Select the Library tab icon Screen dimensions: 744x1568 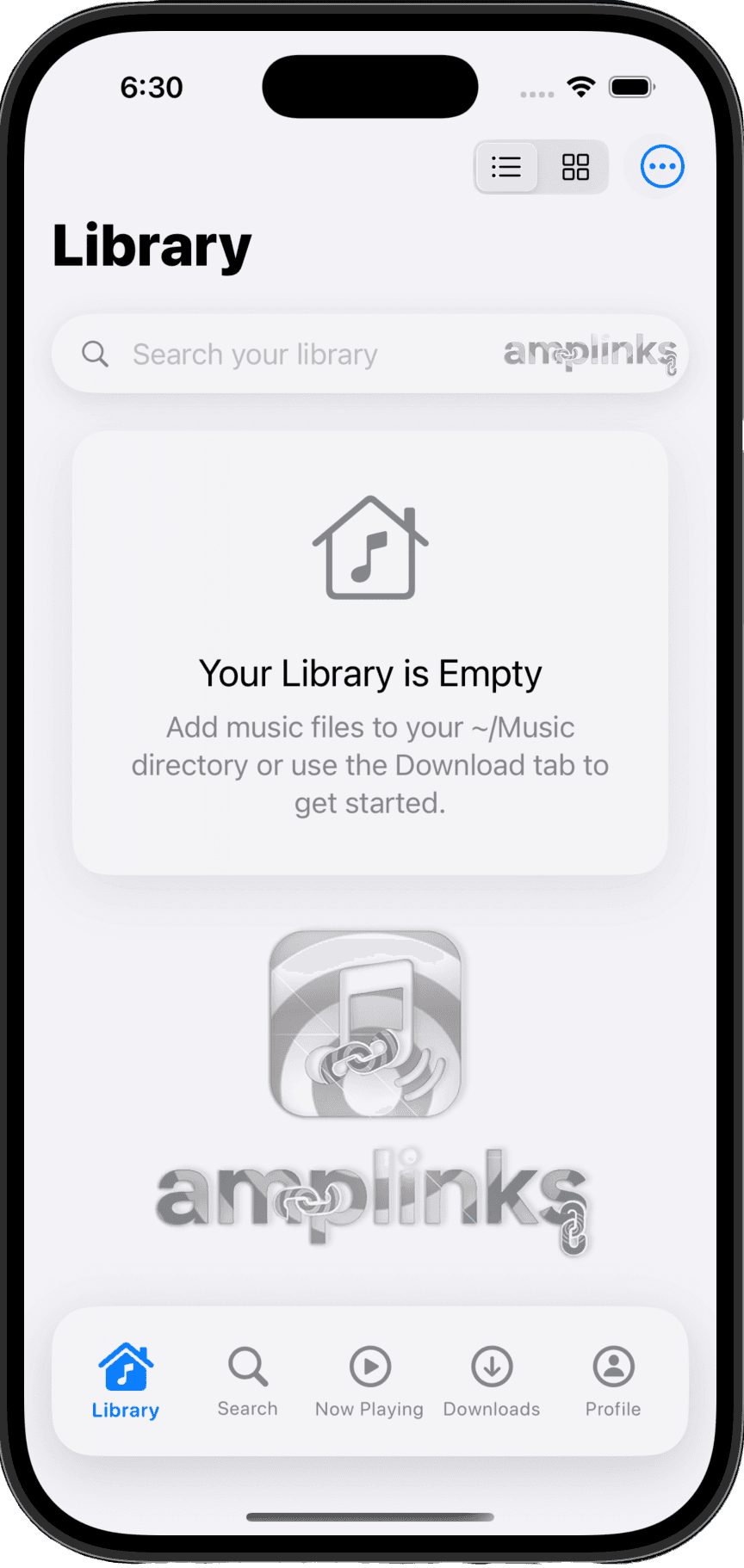click(x=125, y=1364)
